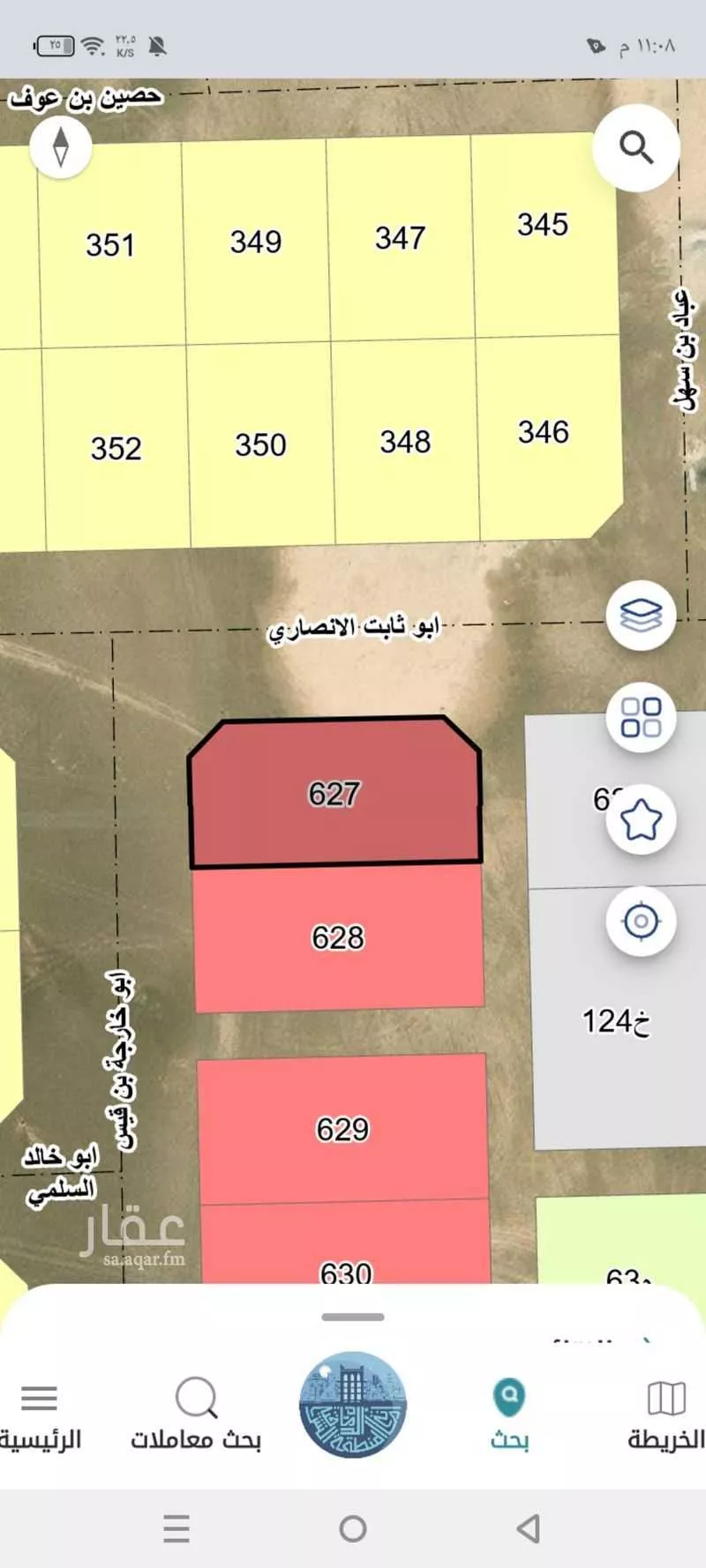The width and height of the screenshot is (706, 1568).
Task: Select parcel 629 on the map
Action: pos(342,1129)
